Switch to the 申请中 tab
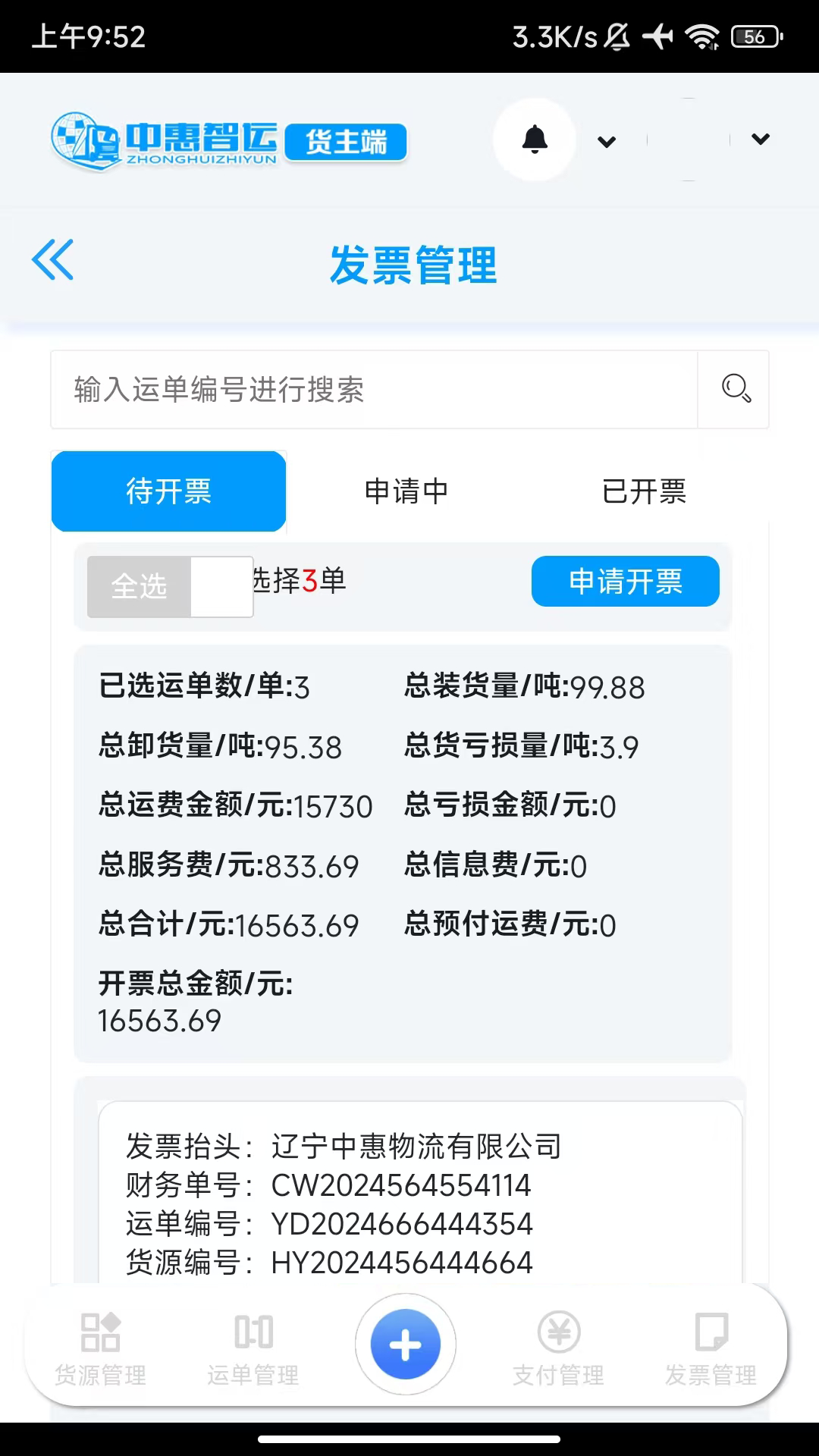Screen dimensions: 819x1456 [x=407, y=491]
